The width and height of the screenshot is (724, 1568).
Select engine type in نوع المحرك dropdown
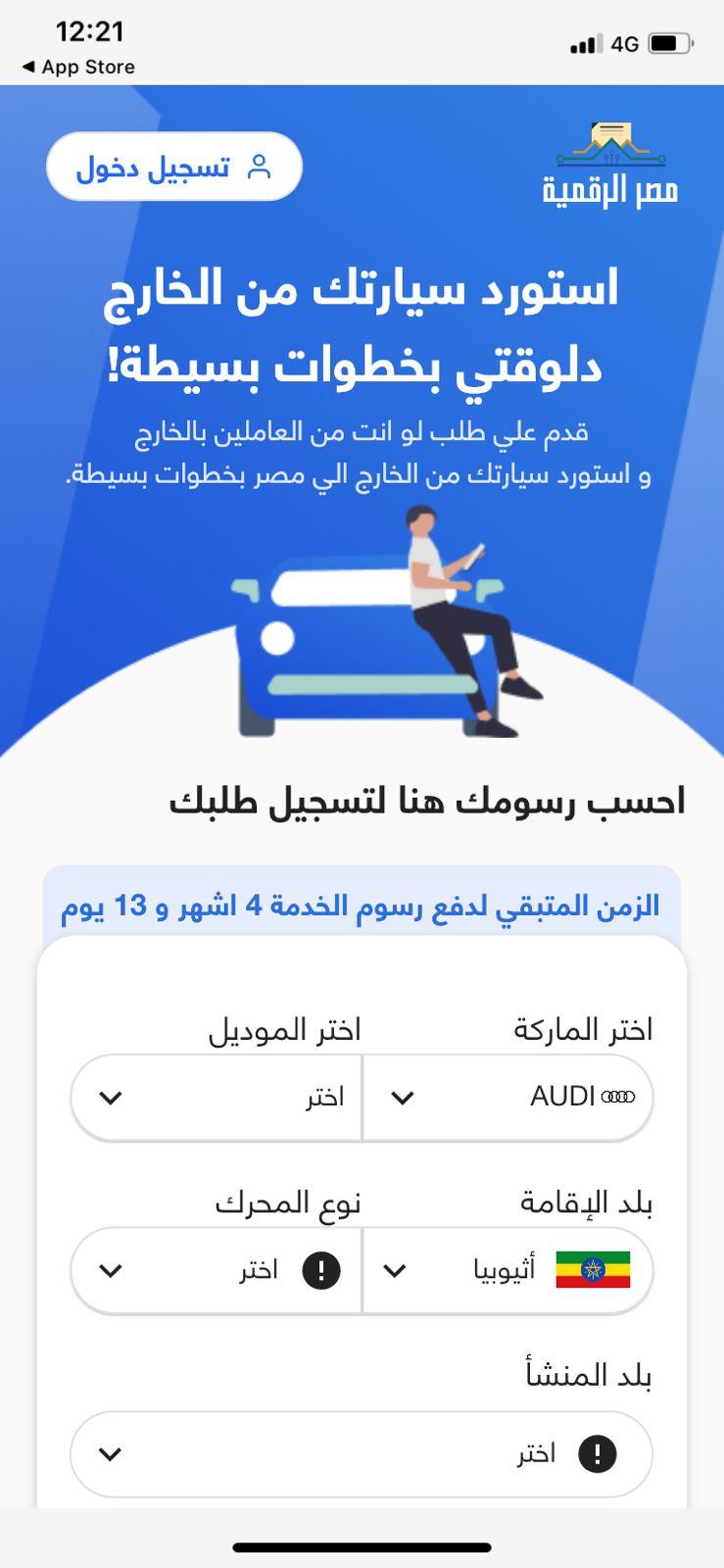(217, 1271)
